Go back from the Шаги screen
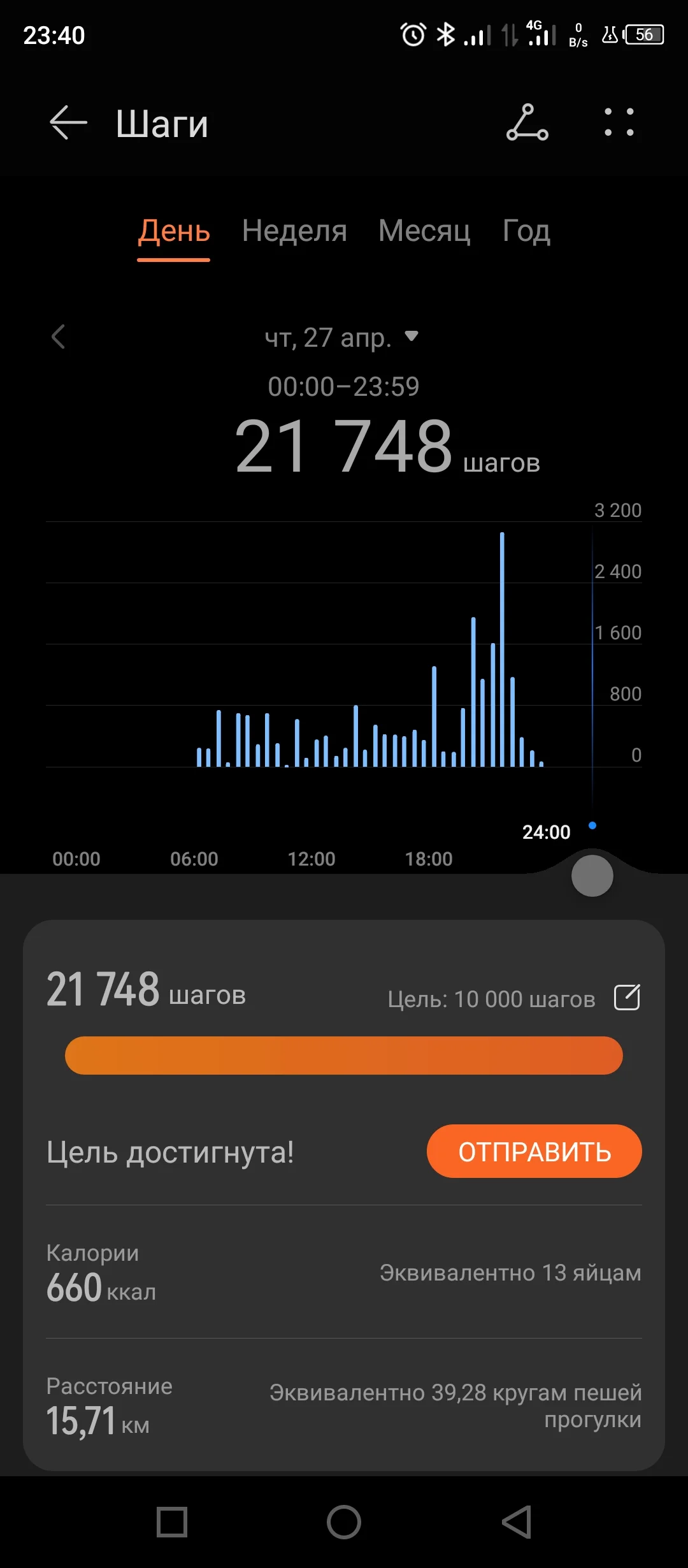Image resolution: width=688 pixels, height=1568 pixels. click(68, 122)
